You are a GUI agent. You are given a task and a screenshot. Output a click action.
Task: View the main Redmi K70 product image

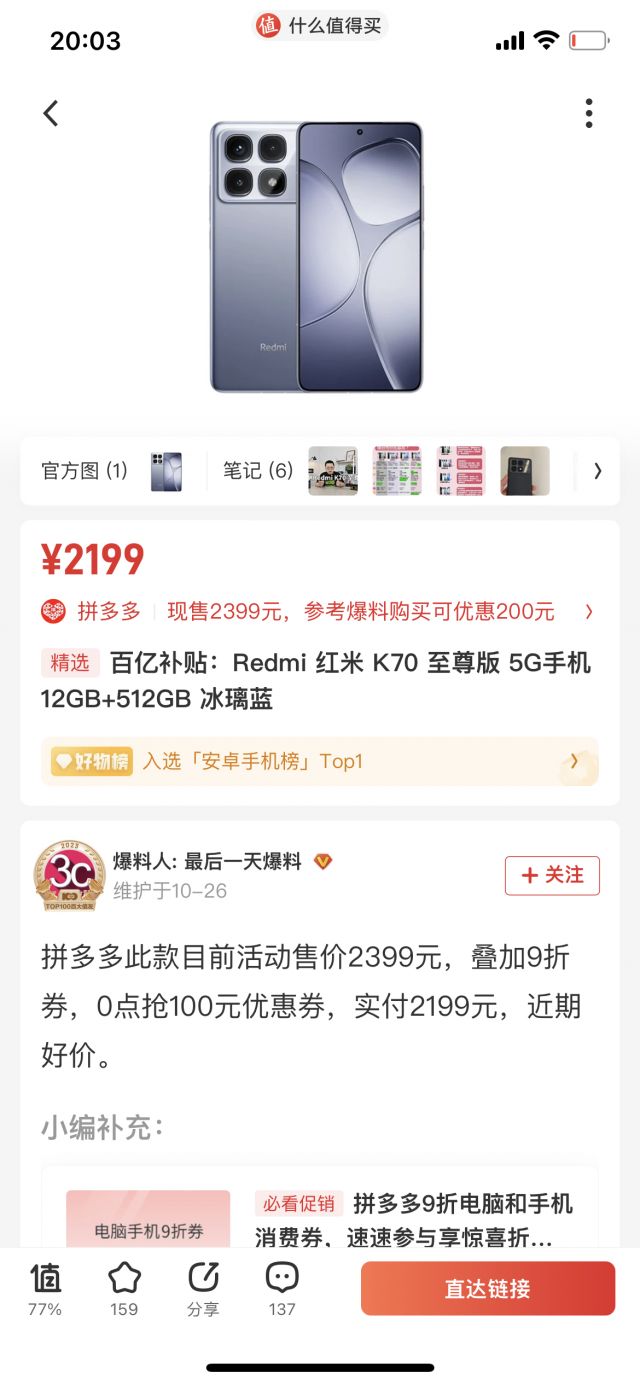pyautogui.click(x=316, y=257)
